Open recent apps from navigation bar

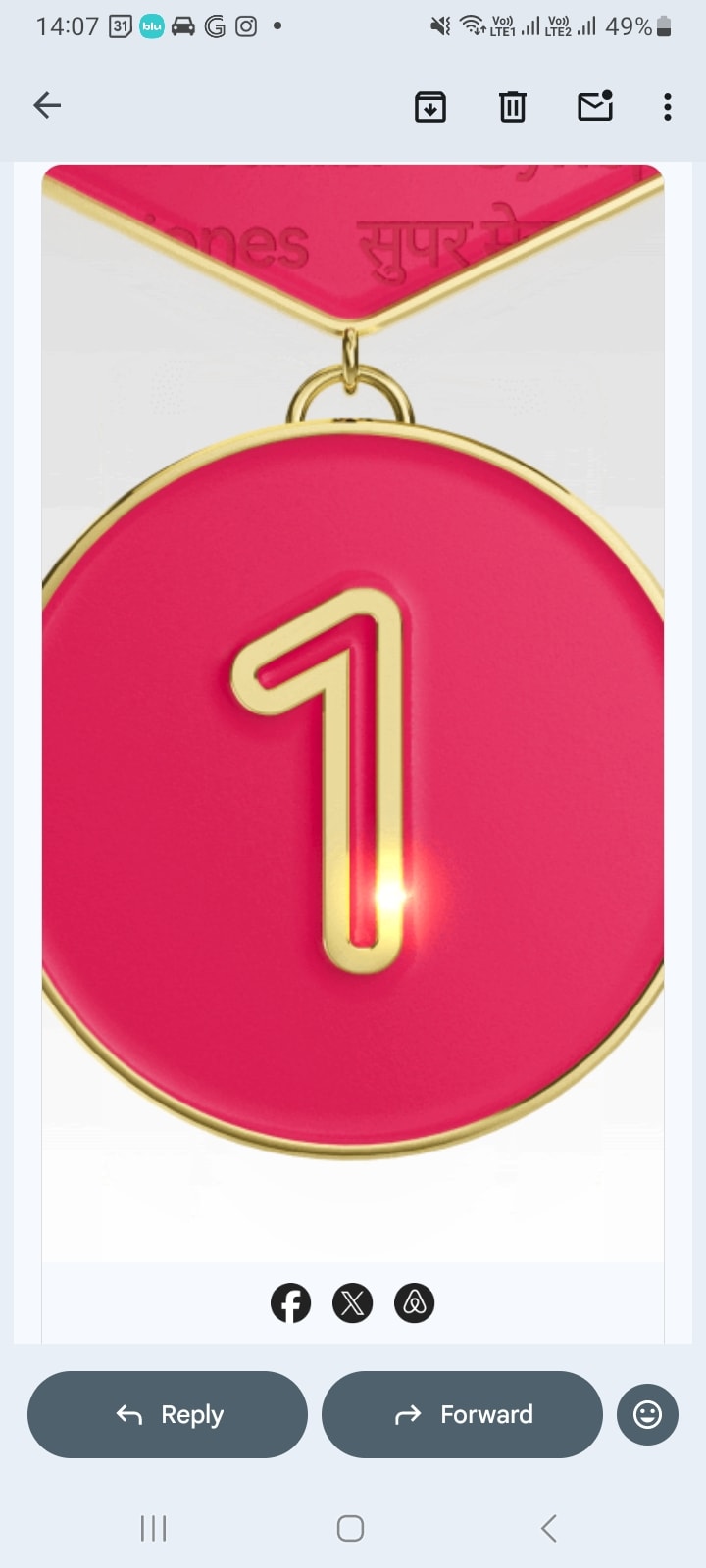[154, 1528]
